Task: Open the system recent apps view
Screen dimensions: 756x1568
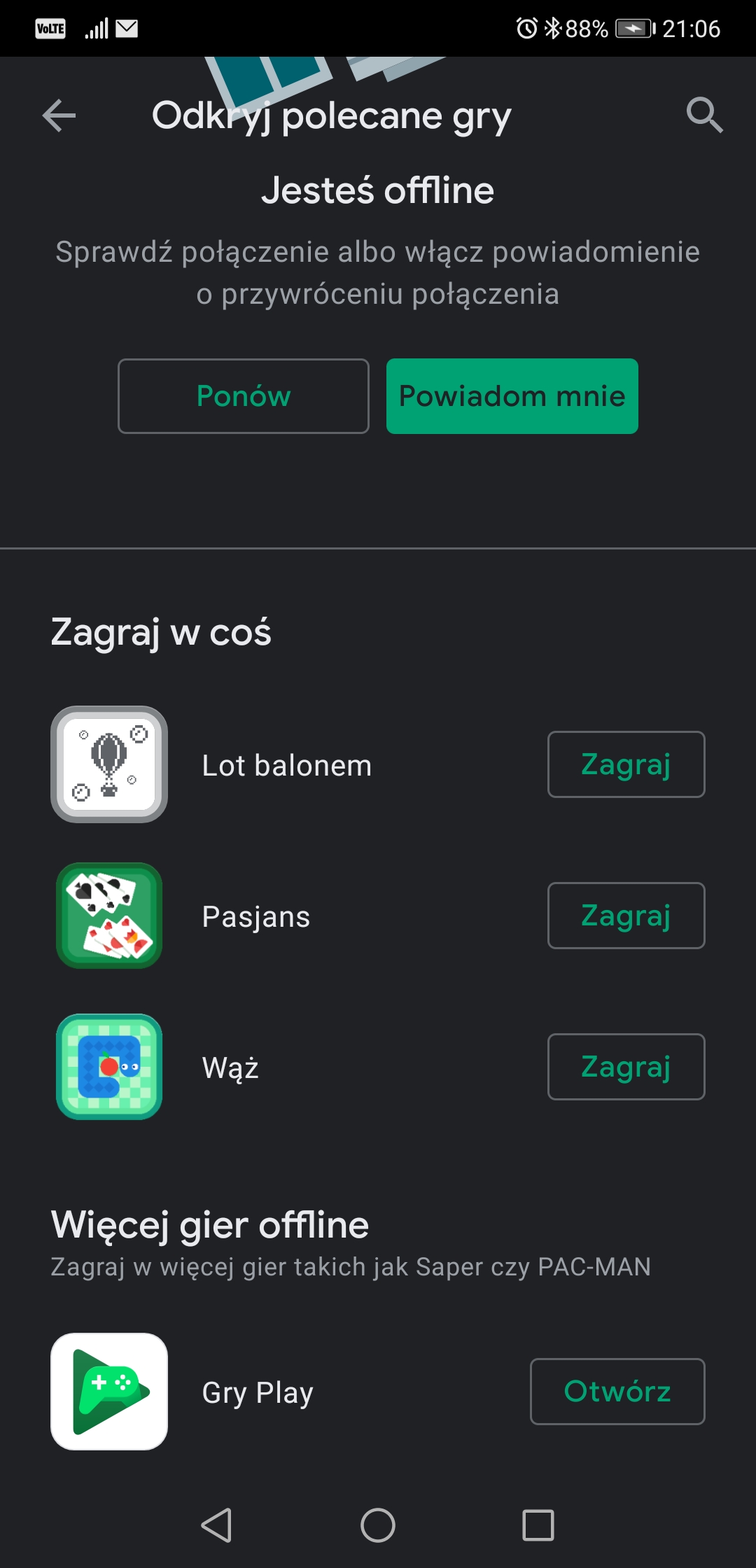Action: click(x=538, y=1525)
